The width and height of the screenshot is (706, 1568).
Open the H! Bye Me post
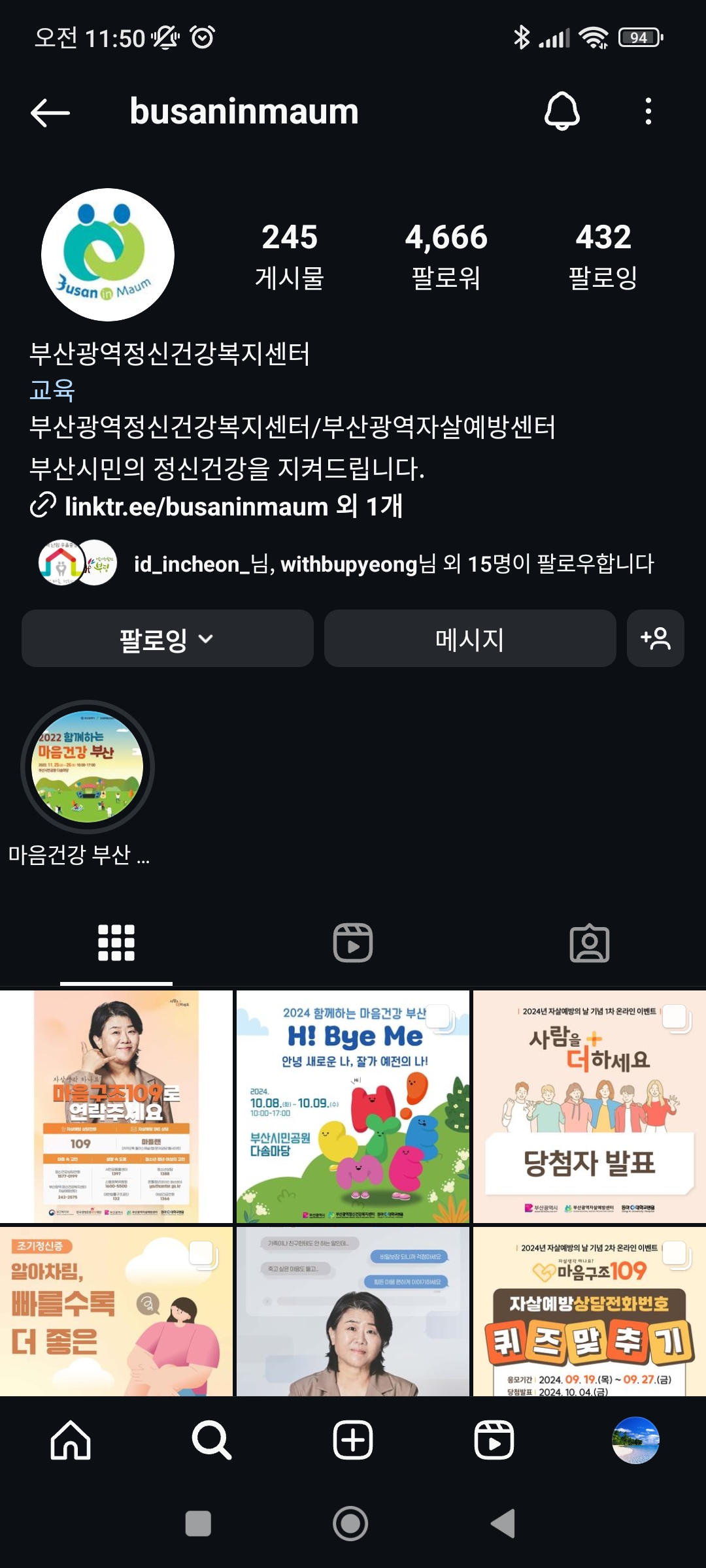coord(353,1106)
